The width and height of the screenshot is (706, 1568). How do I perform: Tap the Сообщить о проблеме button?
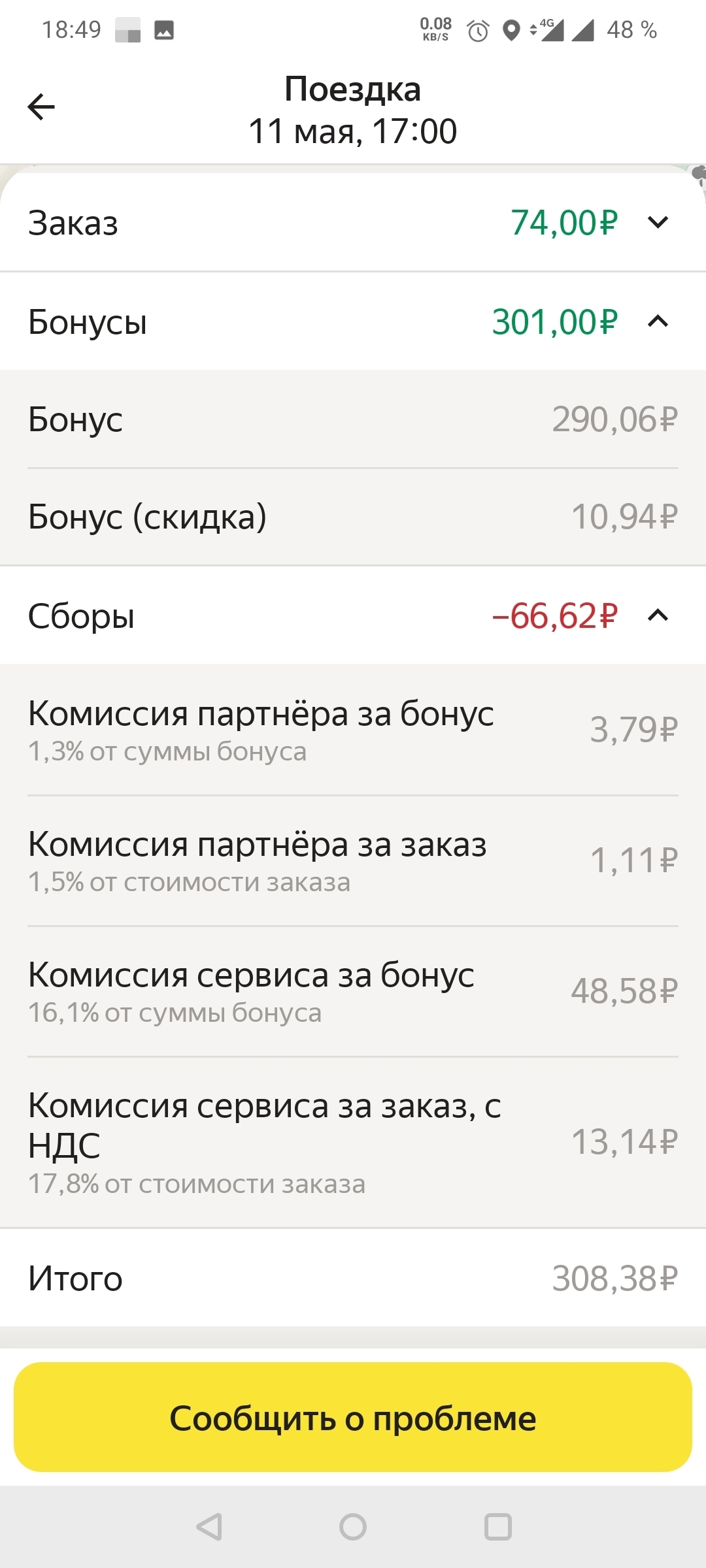click(x=353, y=1418)
